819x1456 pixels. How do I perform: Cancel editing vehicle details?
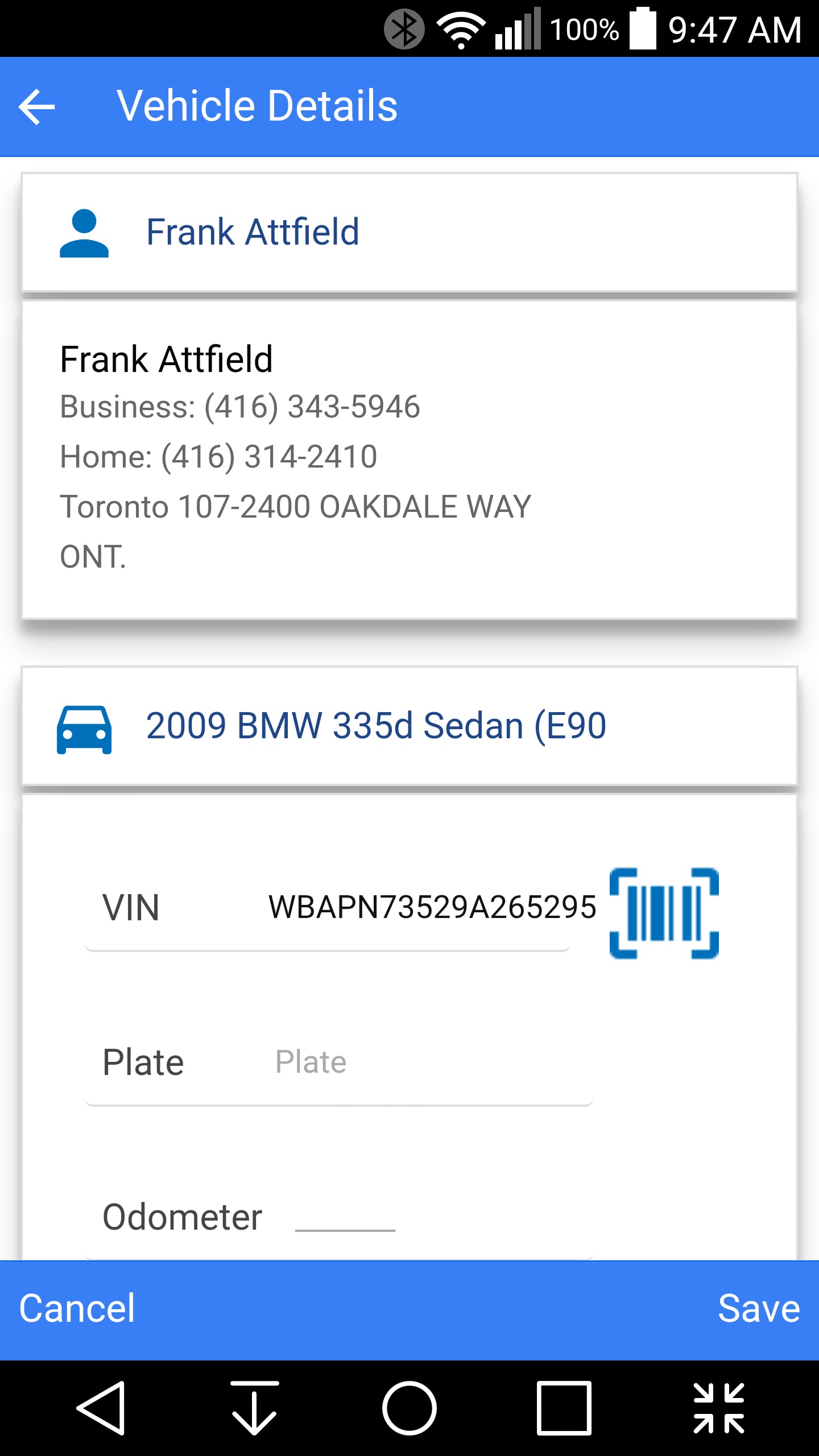[x=77, y=1308]
